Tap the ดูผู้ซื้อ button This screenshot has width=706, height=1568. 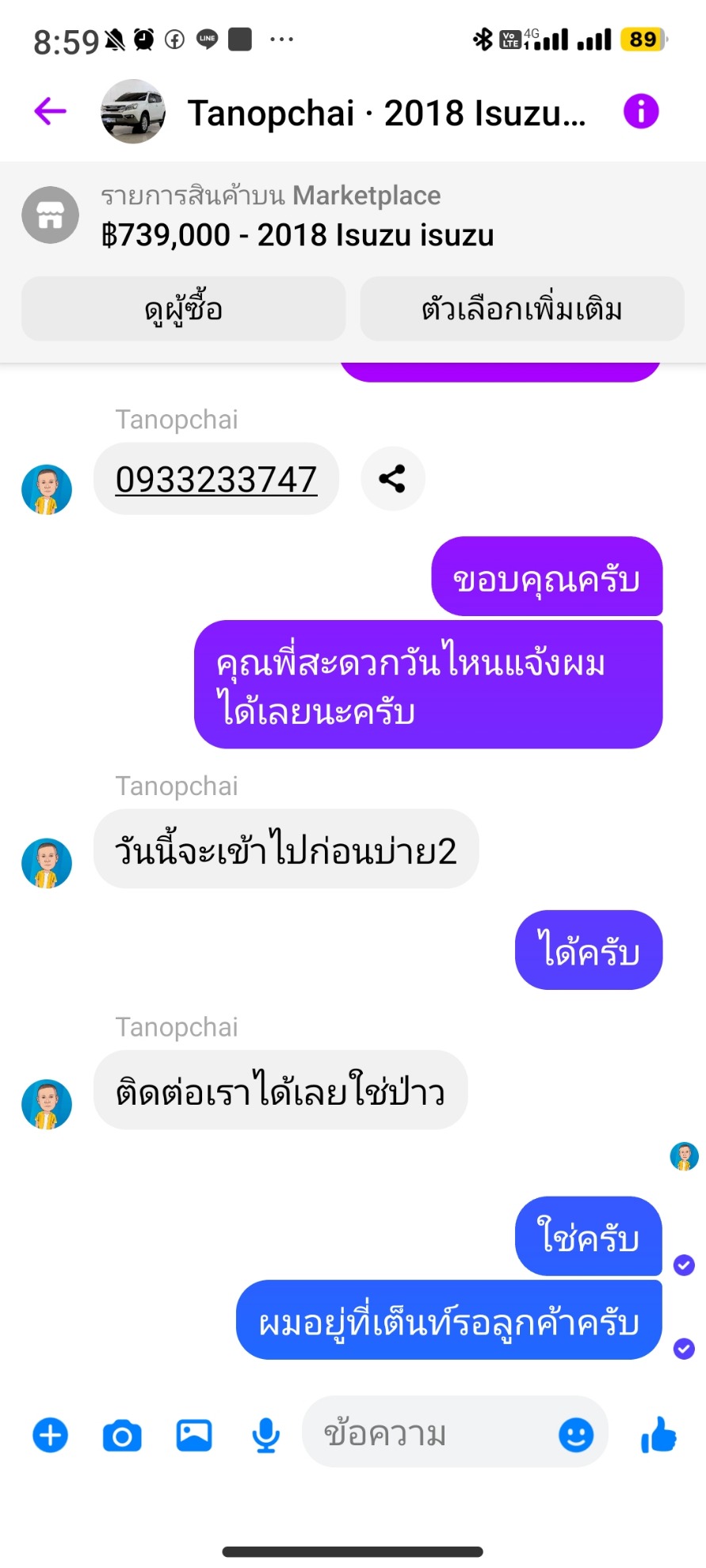coord(184,309)
